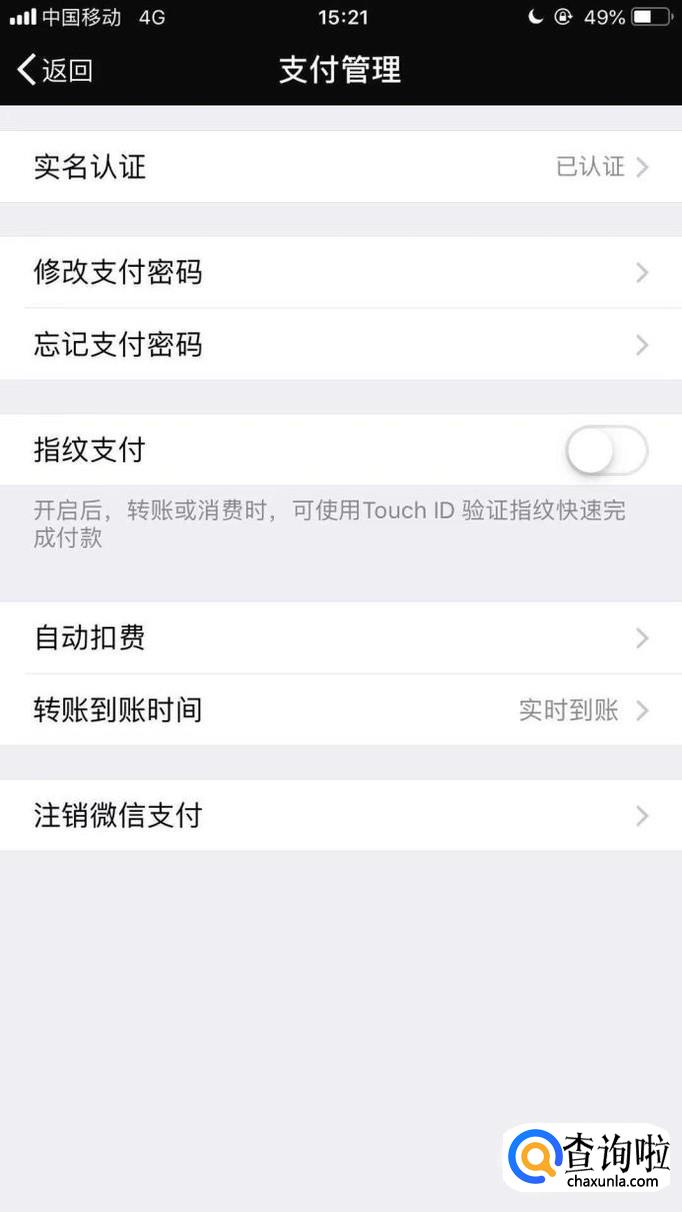This screenshot has width=682, height=1212.
Task: Open the 忘记支付密码 row
Action: 340,345
